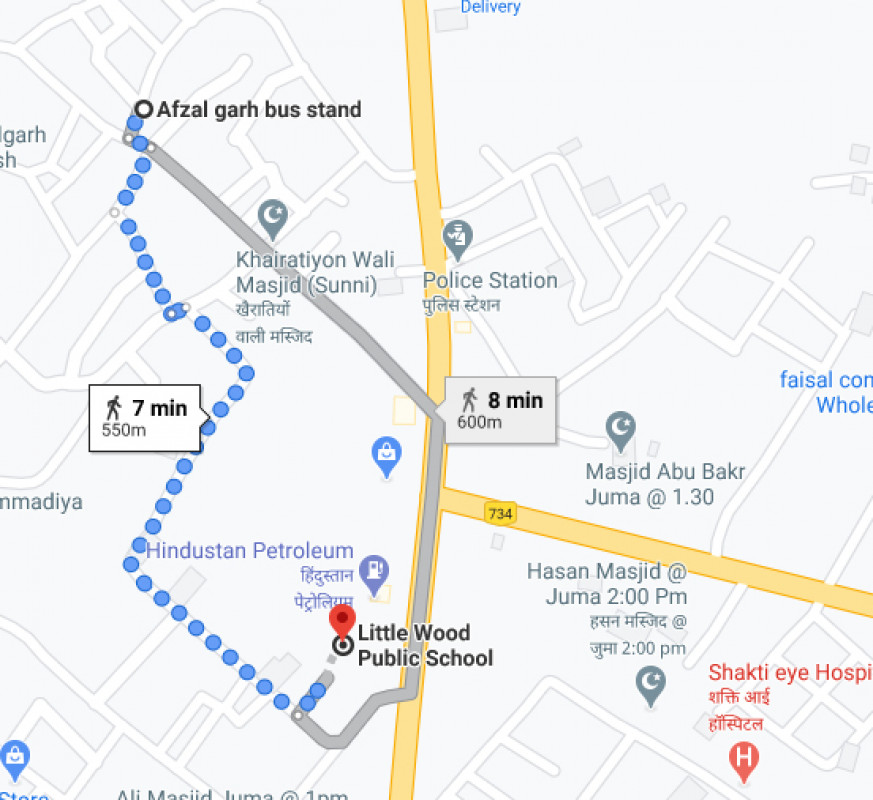Open the Little Wood Public School destination pin
Viewport: 873px width, 800px height.
[x=343, y=622]
